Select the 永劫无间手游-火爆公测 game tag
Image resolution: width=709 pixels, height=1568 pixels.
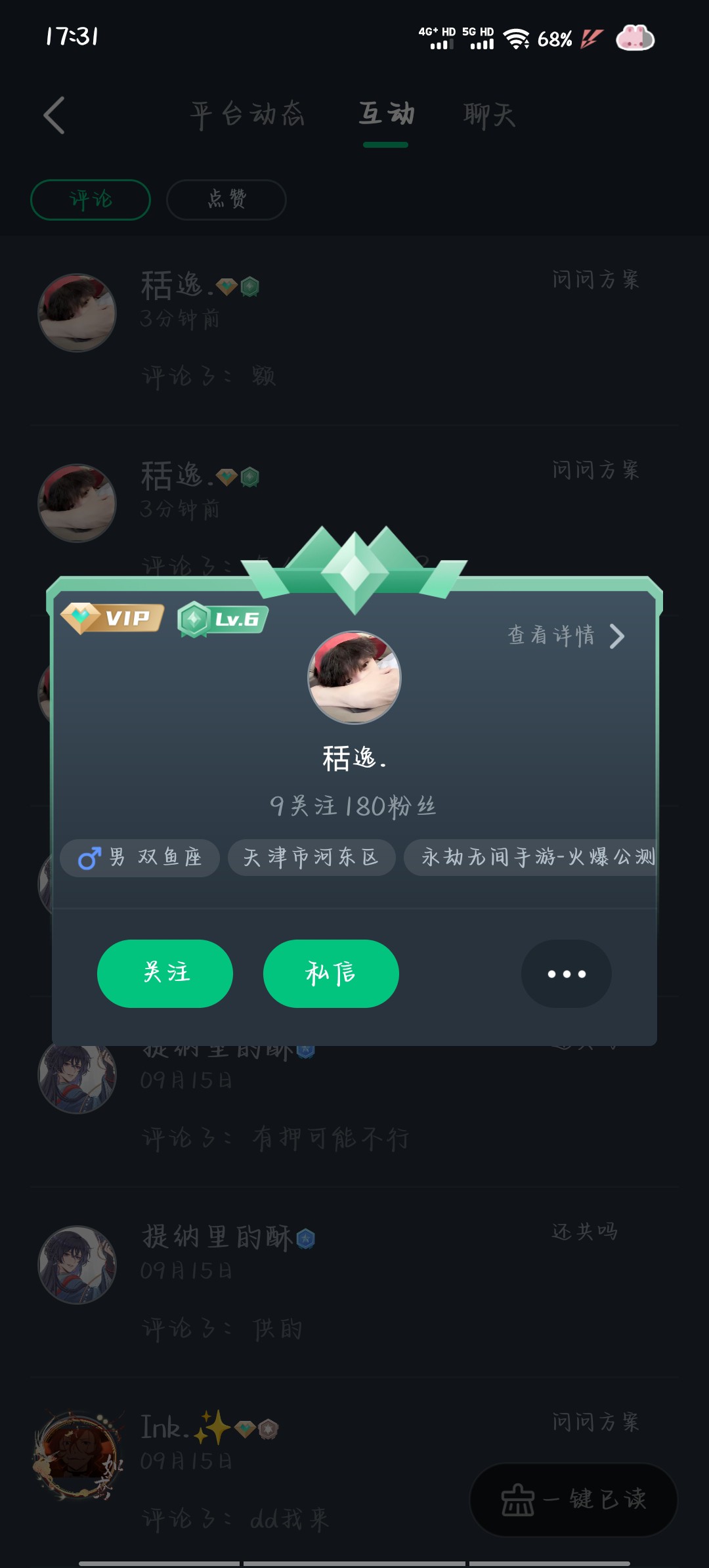click(x=532, y=858)
